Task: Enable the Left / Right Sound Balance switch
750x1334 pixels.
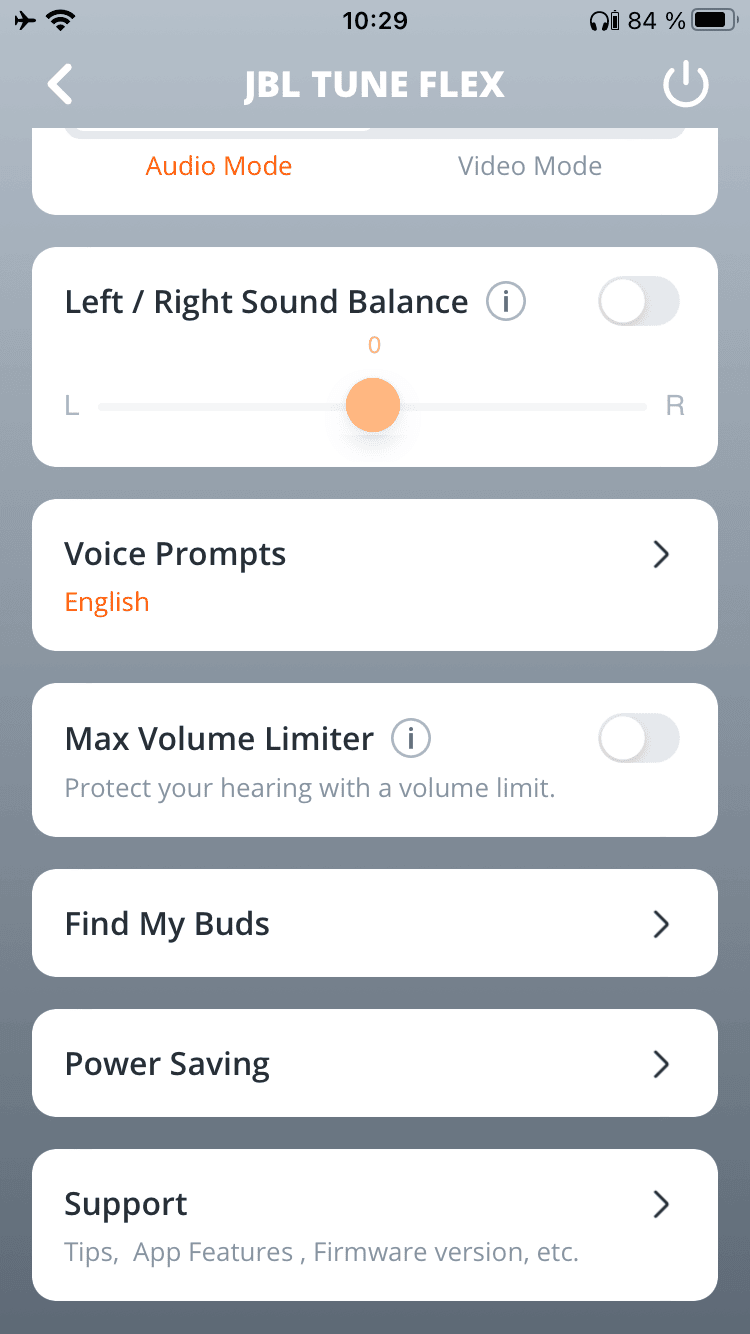Action: 638,302
